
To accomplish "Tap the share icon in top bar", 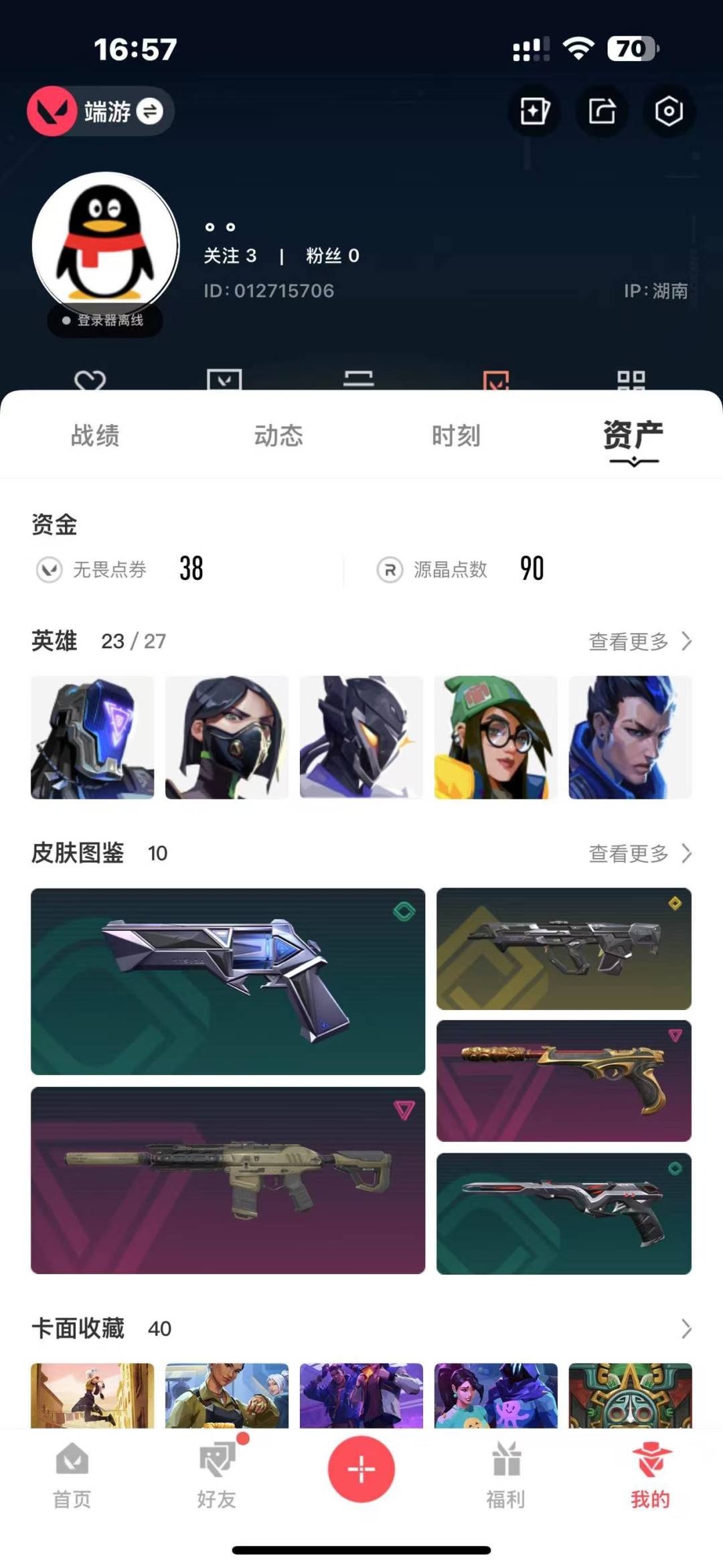I will [602, 111].
